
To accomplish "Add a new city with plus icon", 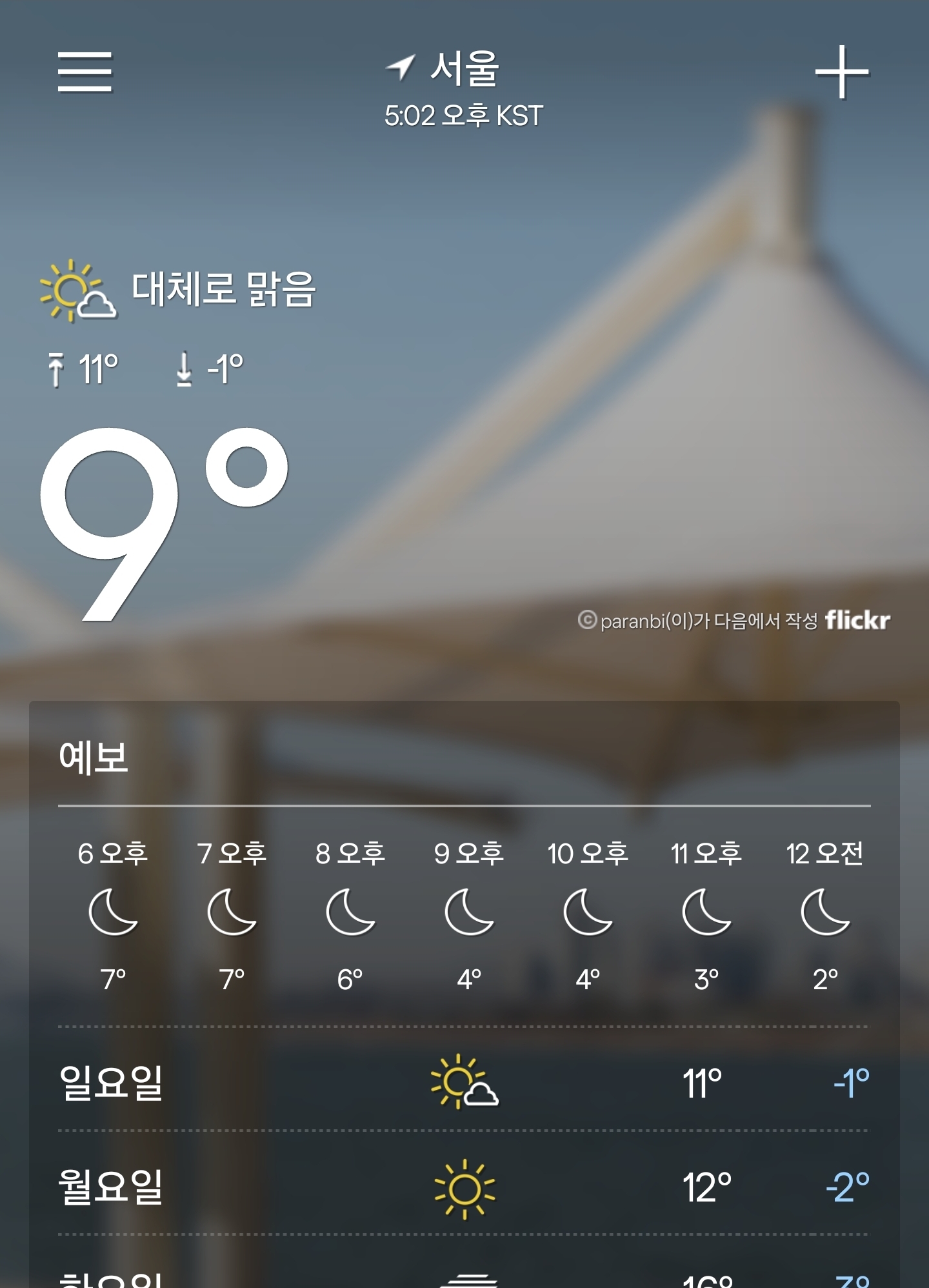I will pos(841,72).
